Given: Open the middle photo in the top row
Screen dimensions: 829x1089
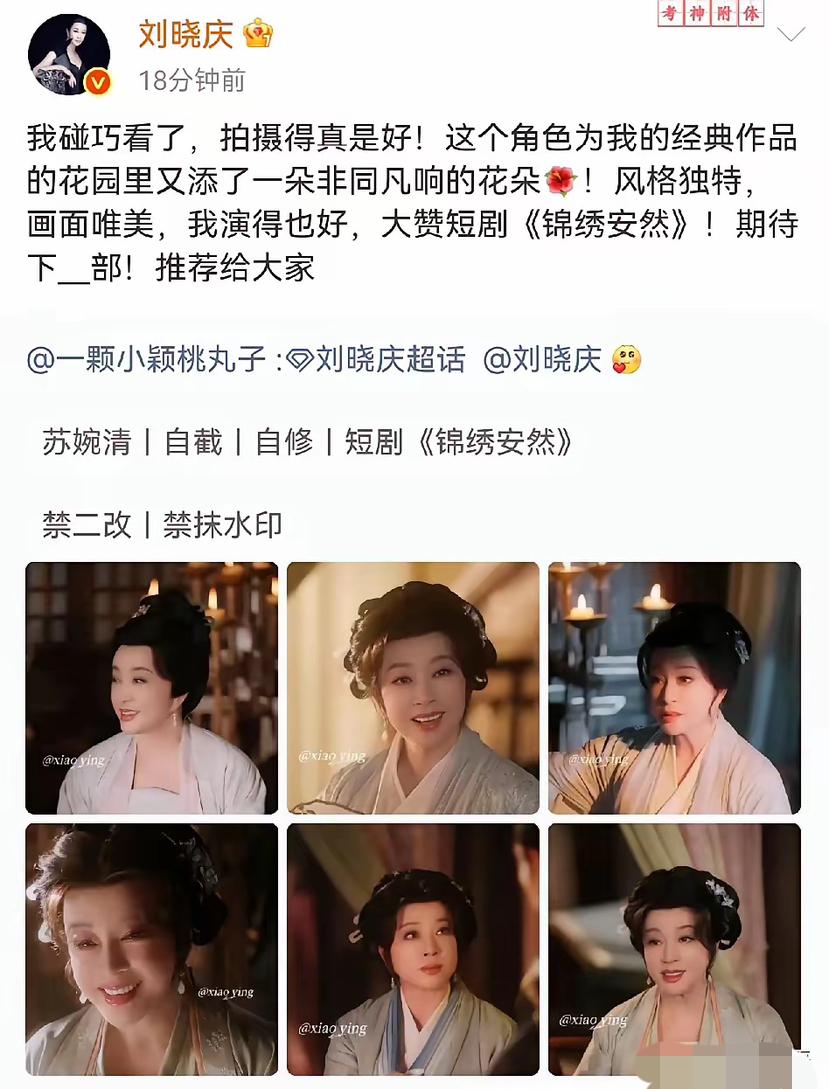Looking at the screenshot, I should point(412,689).
